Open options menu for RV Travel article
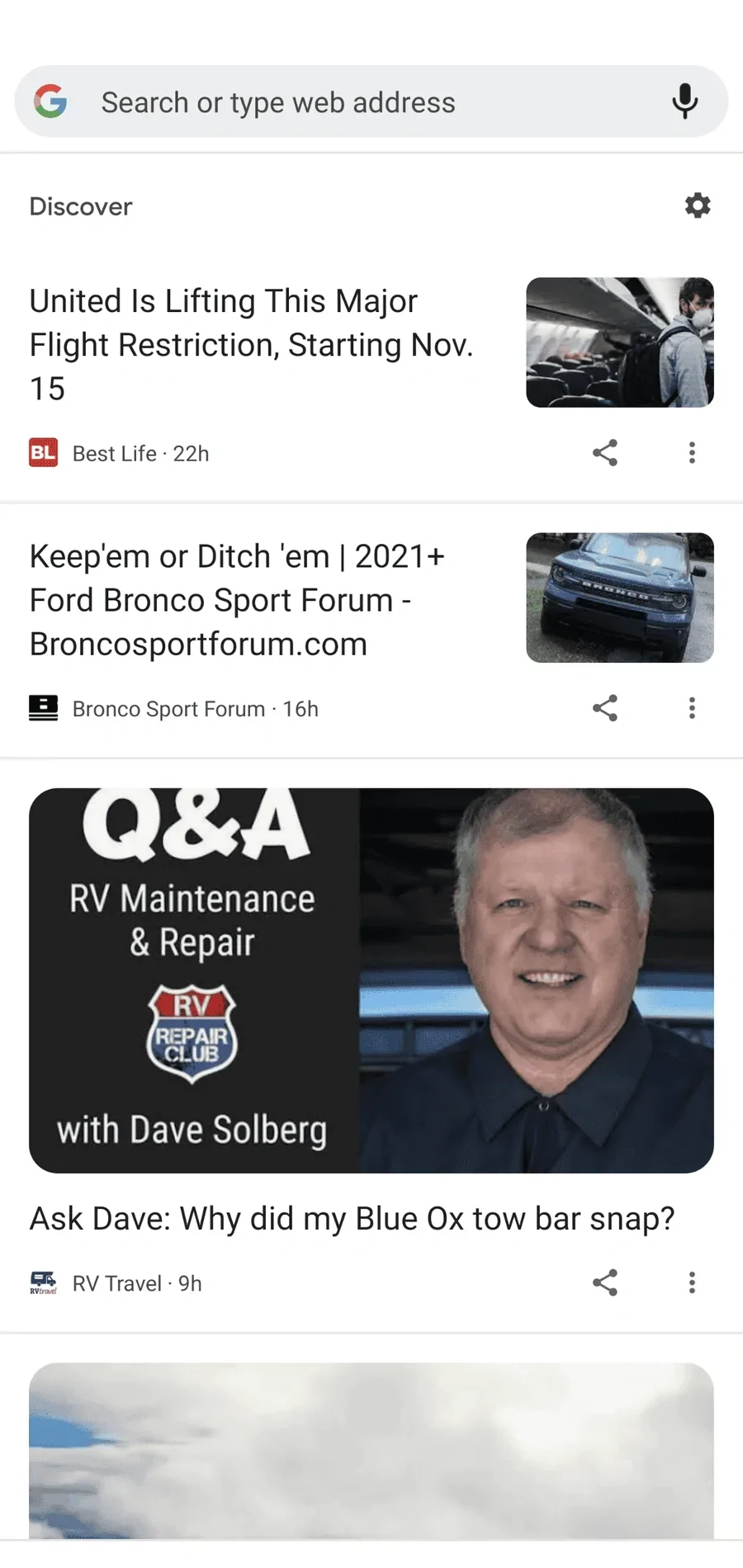Screen dimensions: 743x1568 click(x=692, y=1282)
